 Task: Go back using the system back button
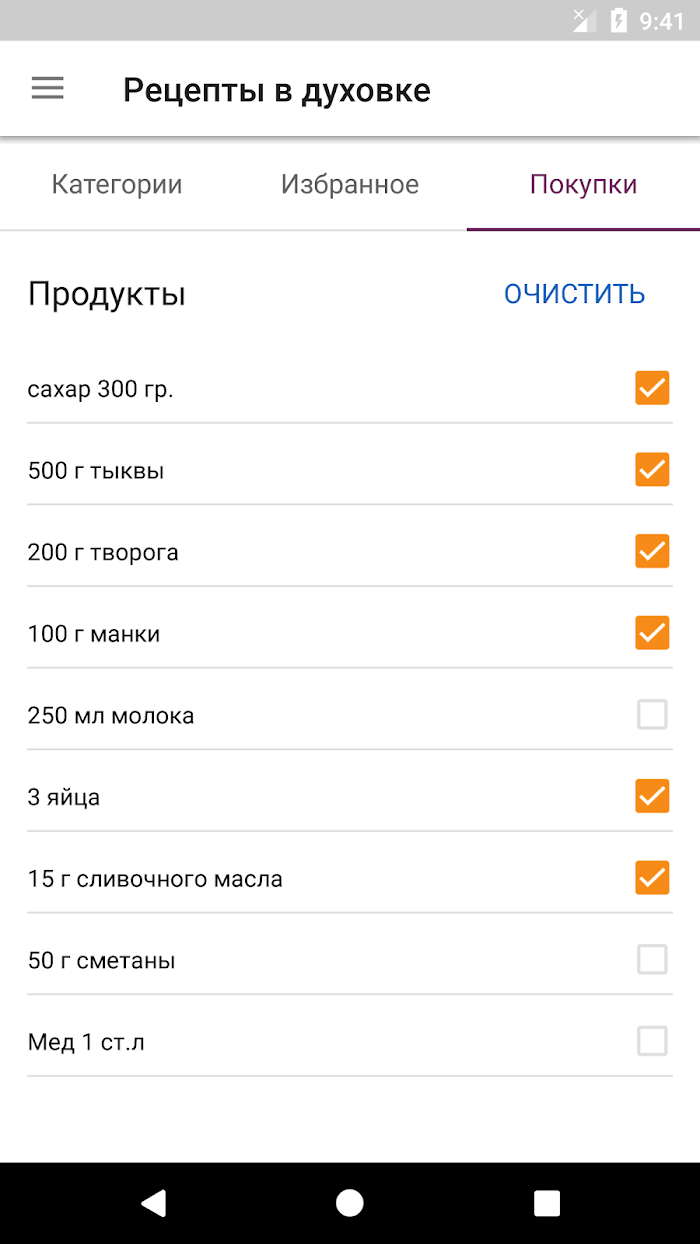(x=153, y=1203)
